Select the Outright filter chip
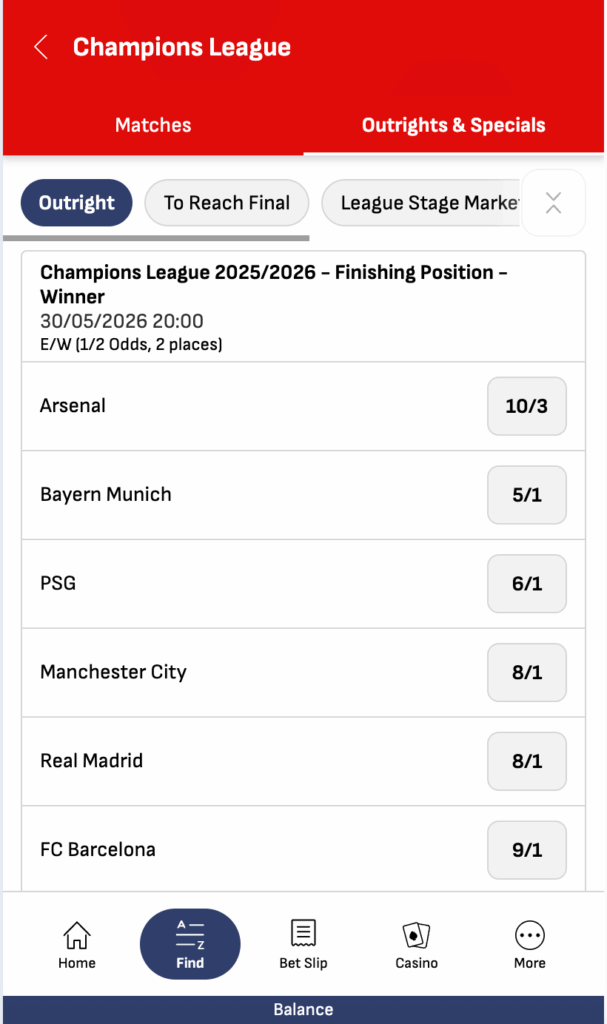The image size is (607, 1024). click(x=77, y=203)
